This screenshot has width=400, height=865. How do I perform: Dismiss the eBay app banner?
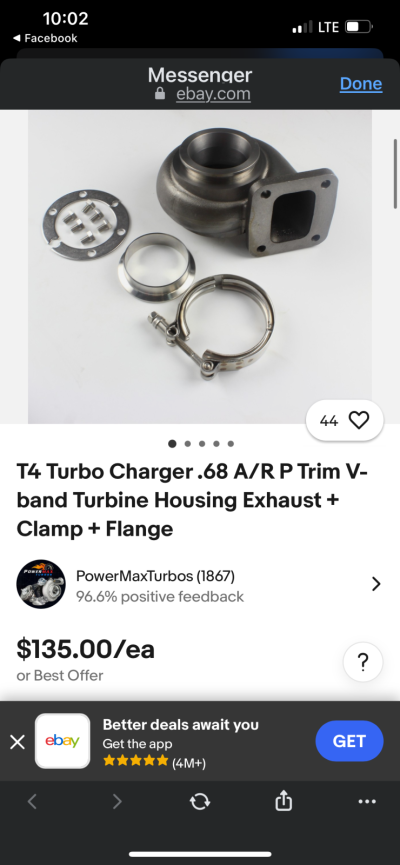point(18,742)
